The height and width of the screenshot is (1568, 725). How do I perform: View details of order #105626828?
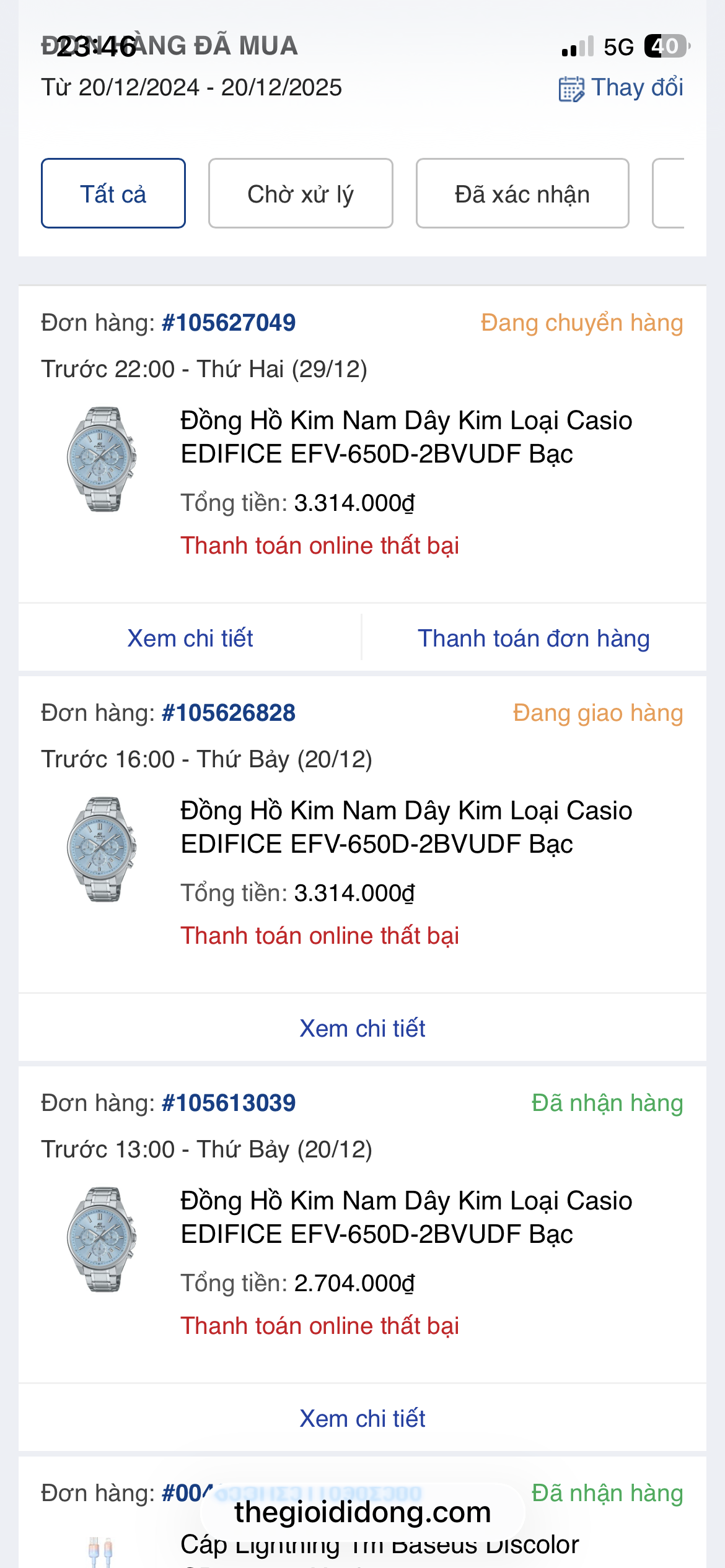tap(362, 1029)
